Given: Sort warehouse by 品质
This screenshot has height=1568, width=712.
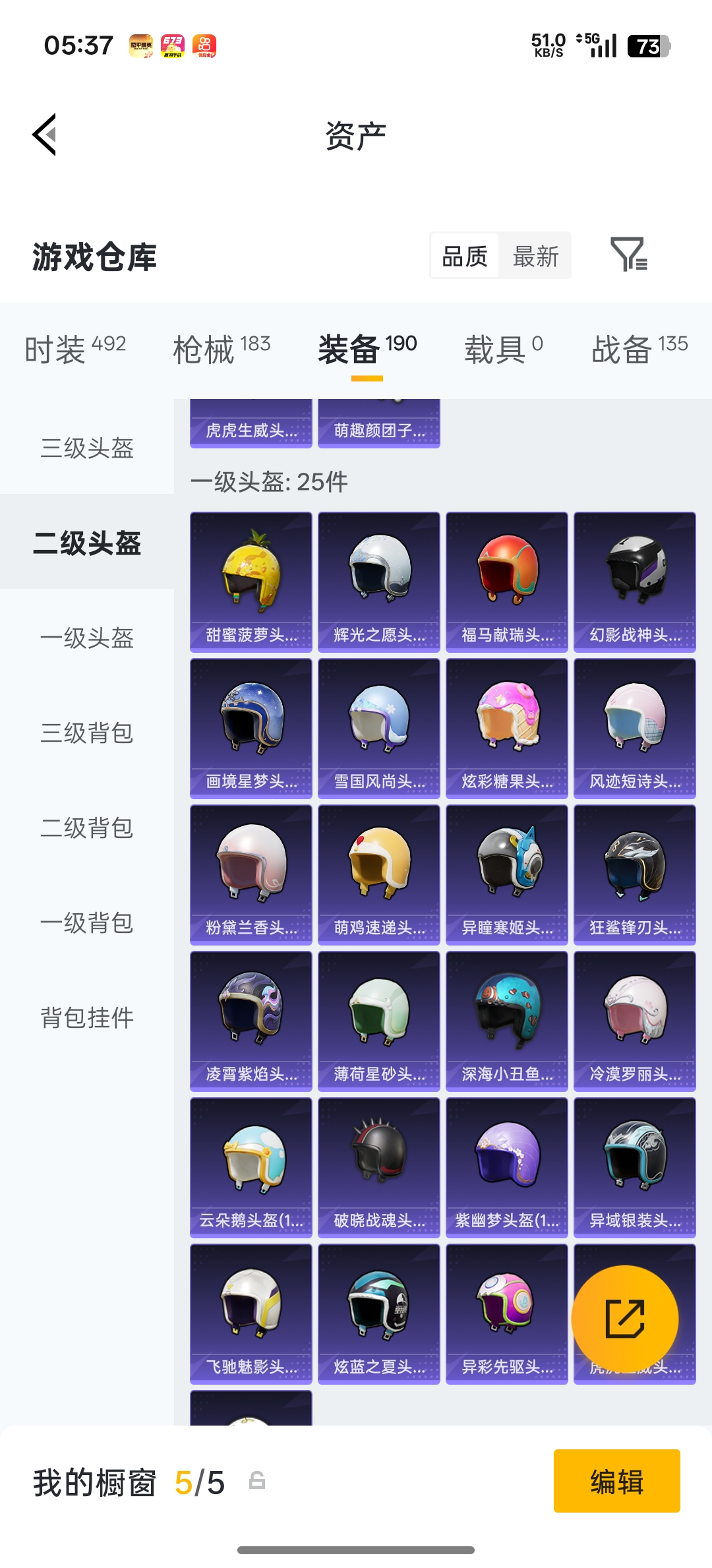Looking at the screenshot, I should pos(465,256).
